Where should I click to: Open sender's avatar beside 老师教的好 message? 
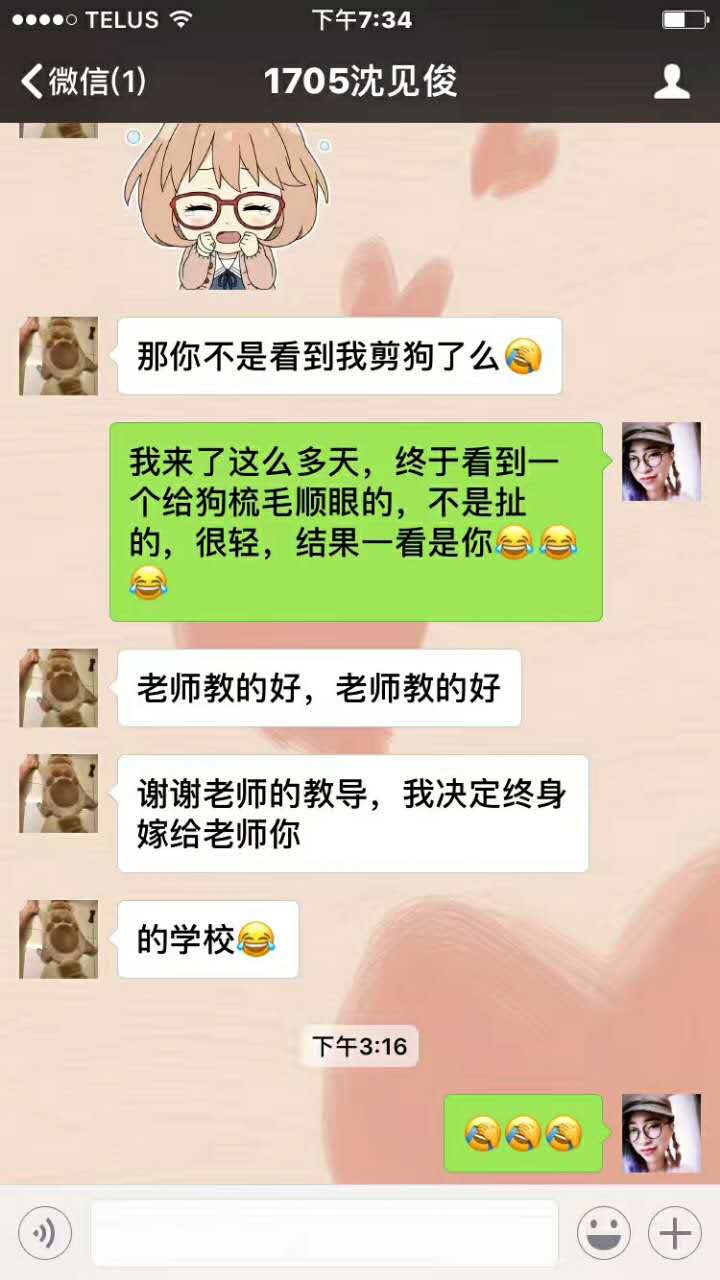coord(59,688)
